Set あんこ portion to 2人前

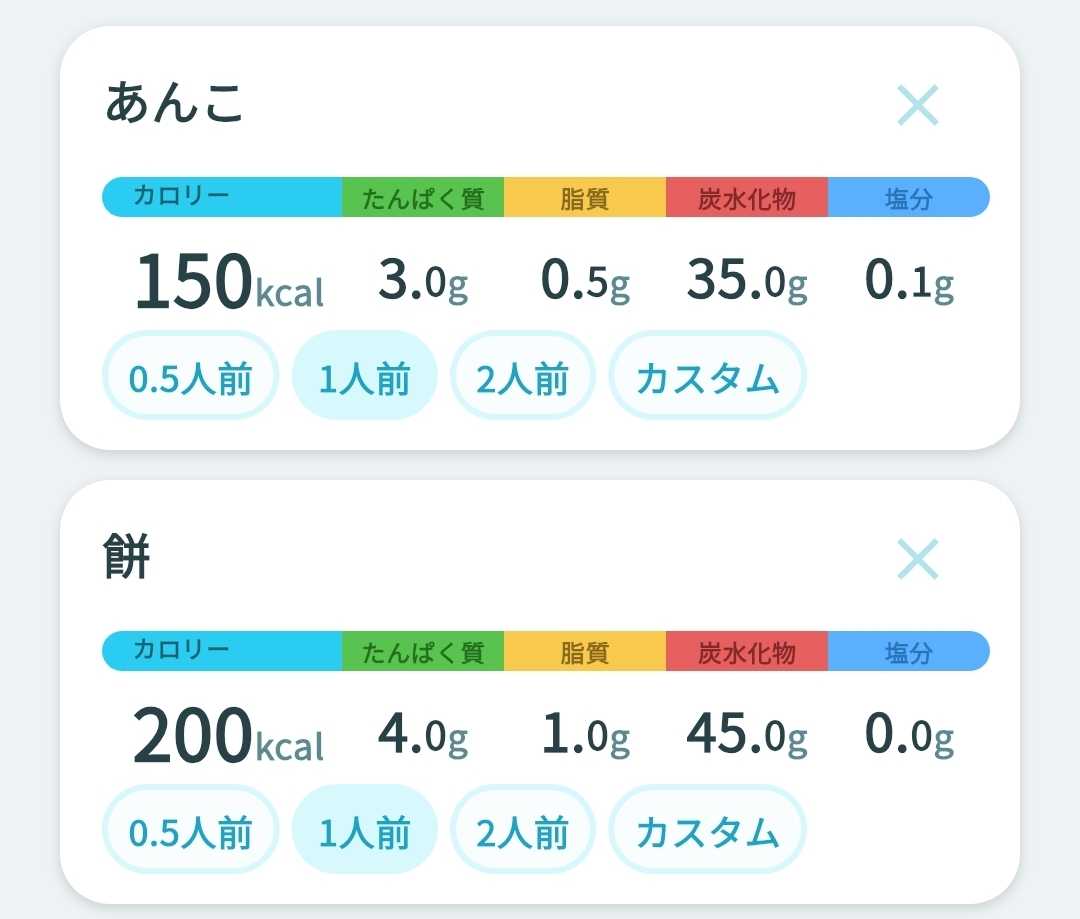(x=522, y=375)
